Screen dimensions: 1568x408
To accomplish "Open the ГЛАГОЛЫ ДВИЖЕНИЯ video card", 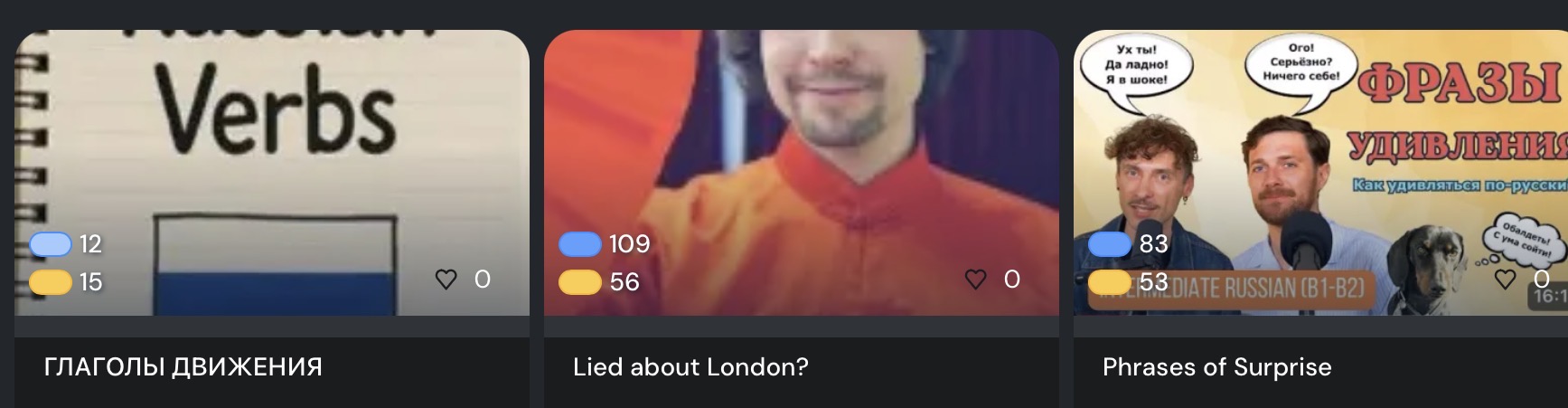I will click(x=272, y=219).
